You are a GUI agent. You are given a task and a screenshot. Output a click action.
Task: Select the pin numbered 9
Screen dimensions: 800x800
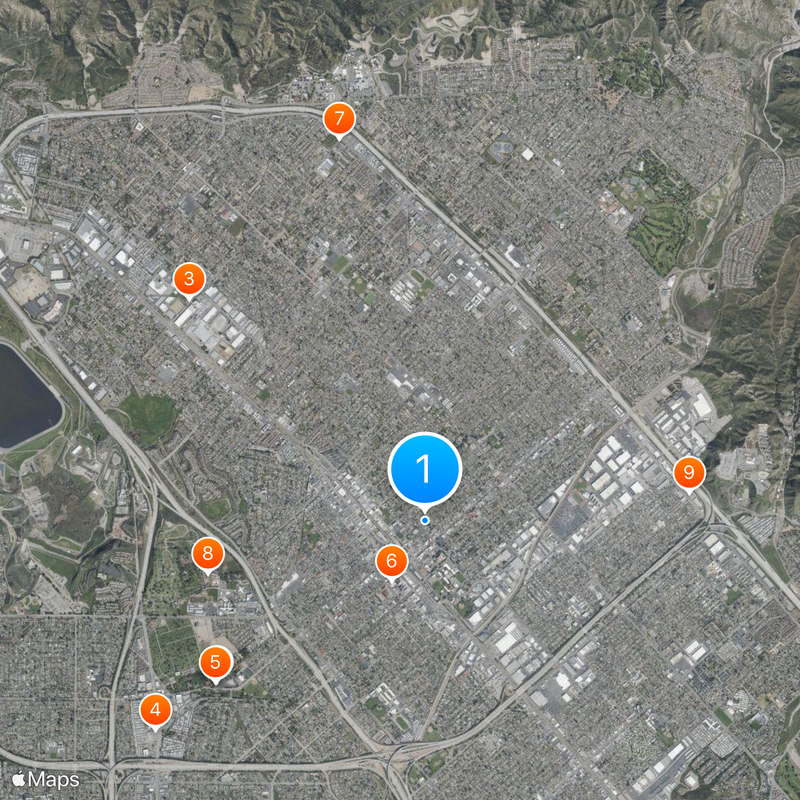coord(688,472)
